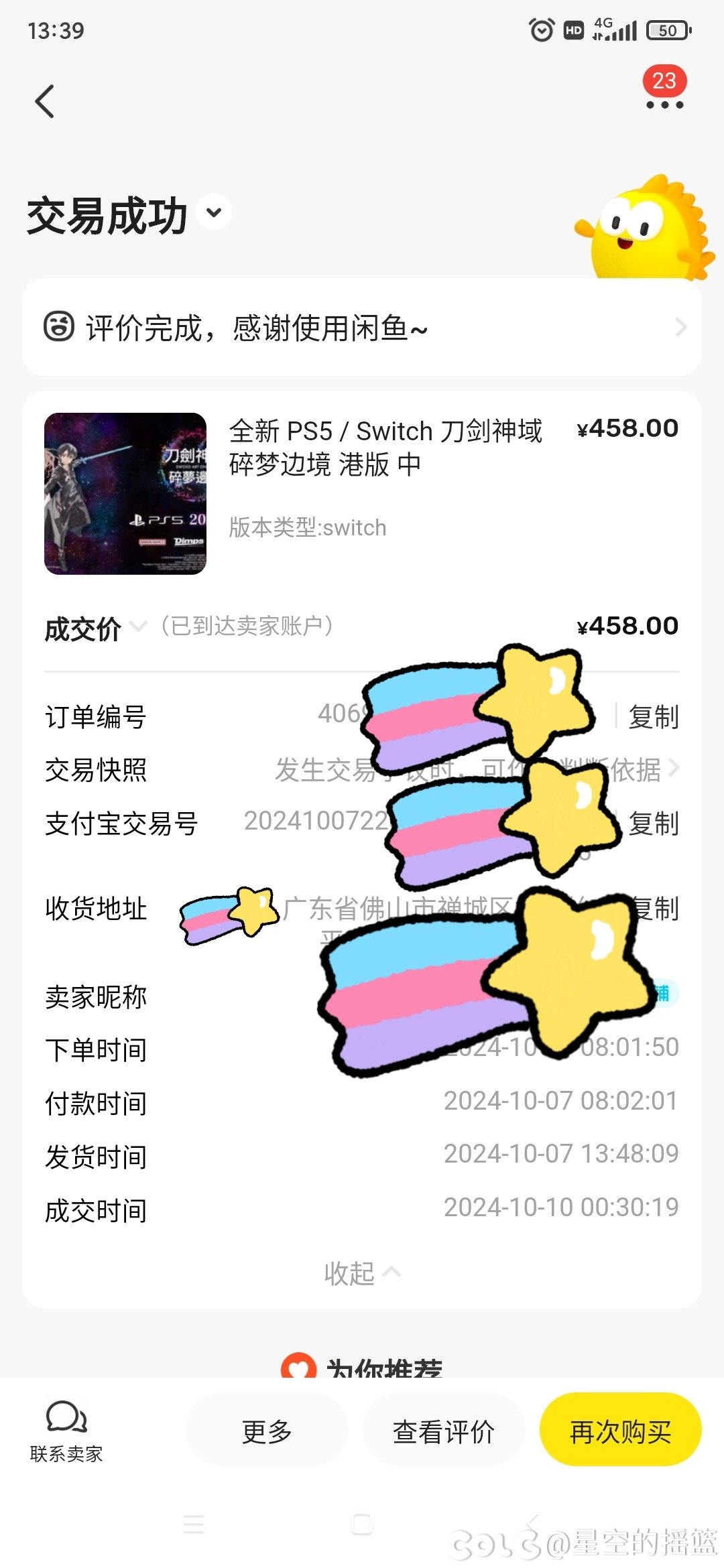Open the three-dot overflow menu
Viewport: 724px width, 1568px height.
point(664,105)
